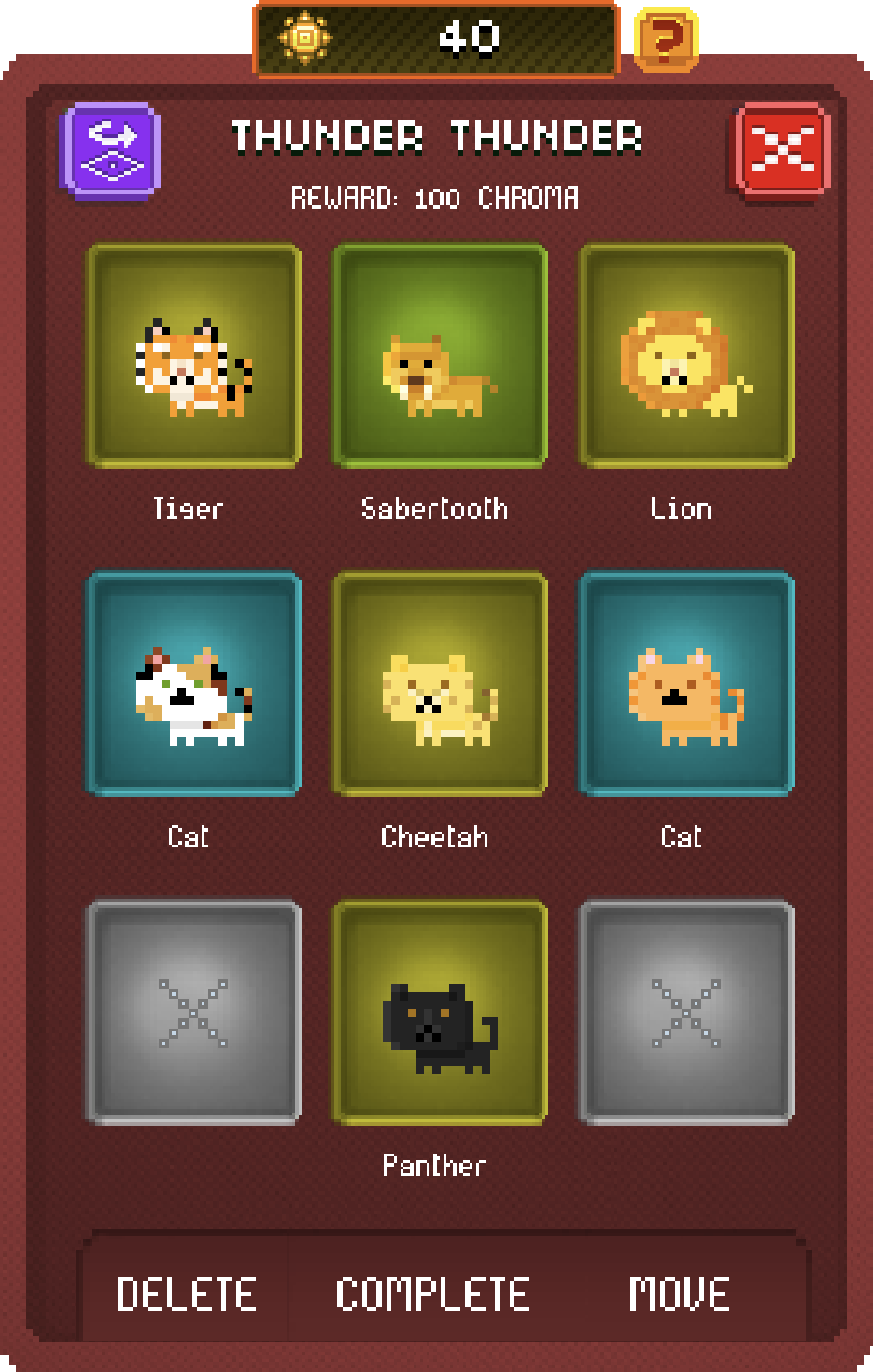Close the Thunder Thunder panel
Viewport: 873px width, 1372px height.
(x=781, y=150)
